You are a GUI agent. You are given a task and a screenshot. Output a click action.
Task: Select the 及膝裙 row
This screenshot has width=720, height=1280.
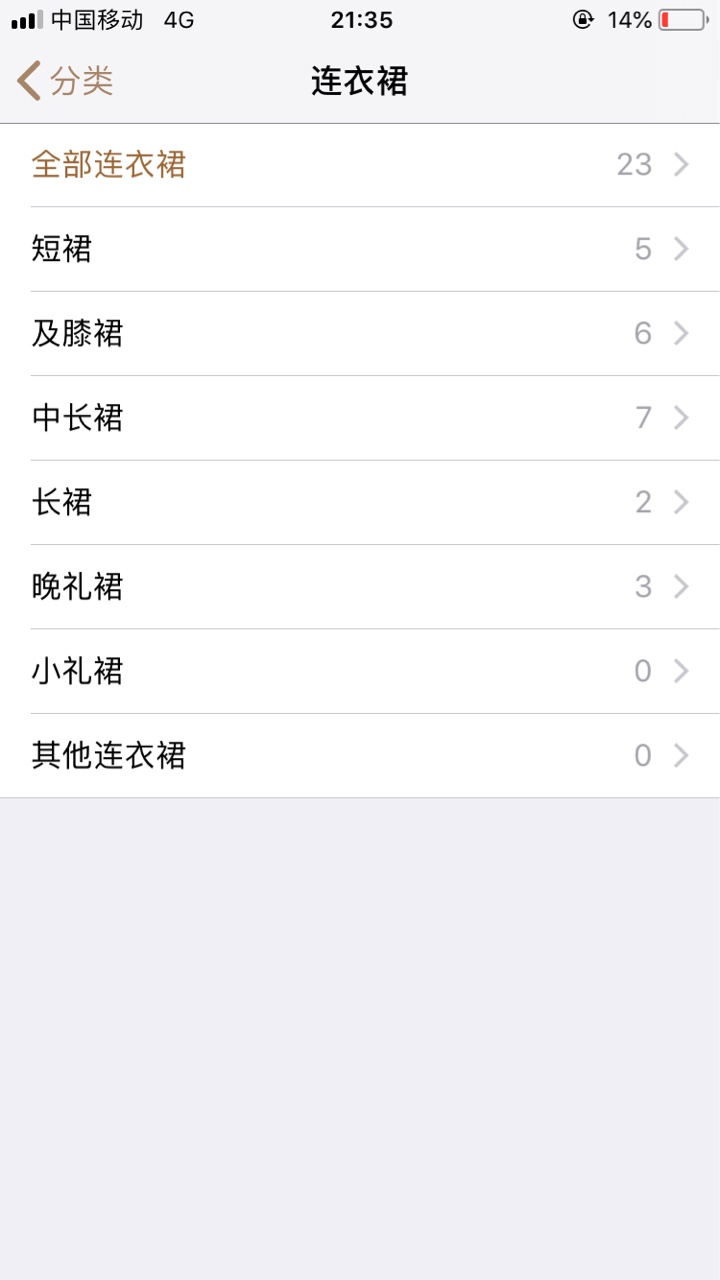coord(360,334)
